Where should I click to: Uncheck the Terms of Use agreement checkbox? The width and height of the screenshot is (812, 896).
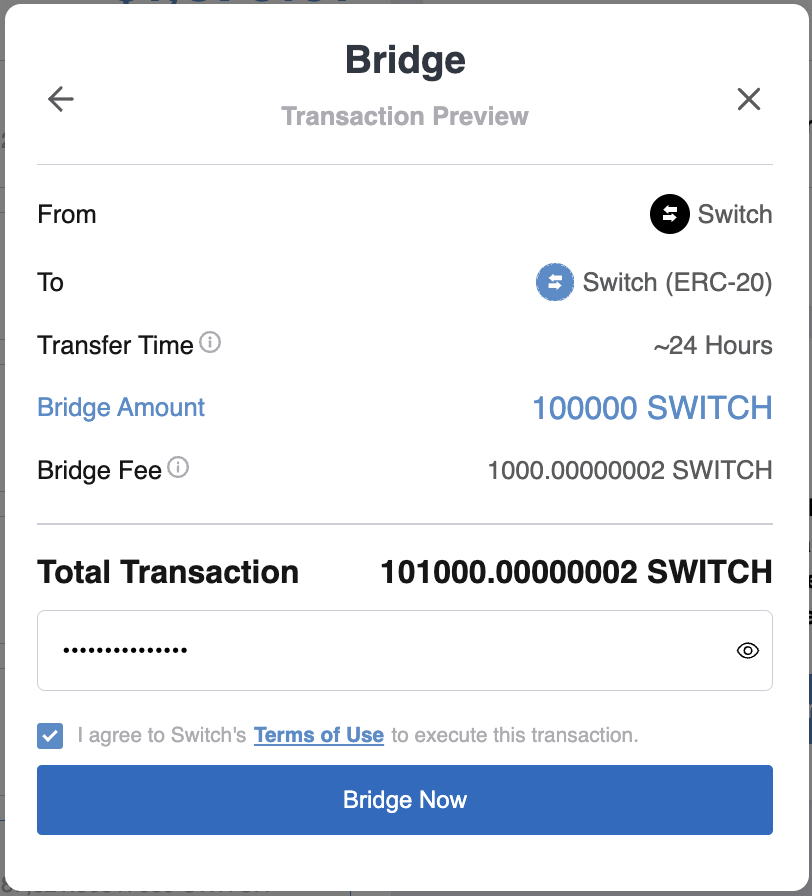click(x=50, y=736)
